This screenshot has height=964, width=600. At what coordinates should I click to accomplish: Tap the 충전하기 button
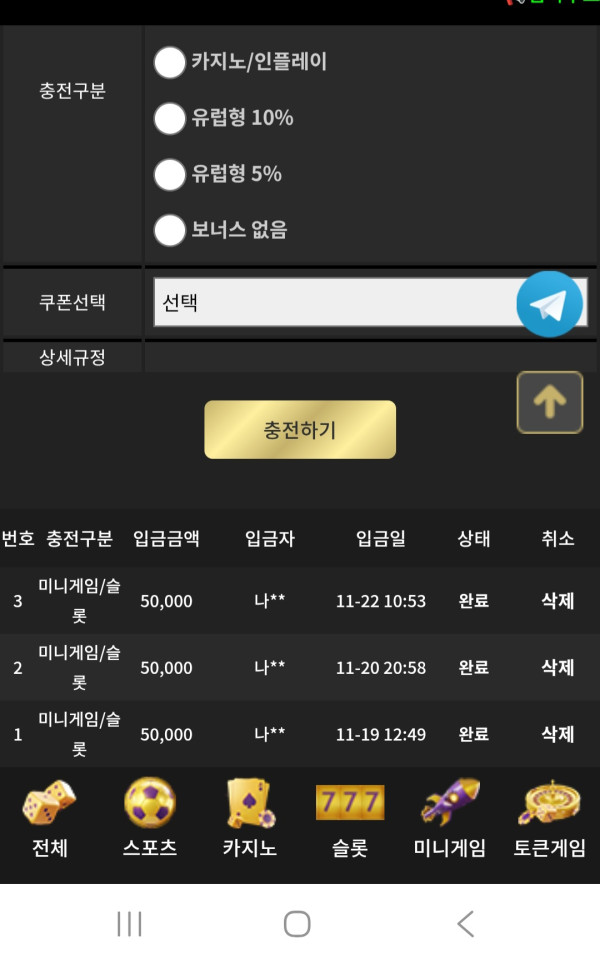pos(300,430)
